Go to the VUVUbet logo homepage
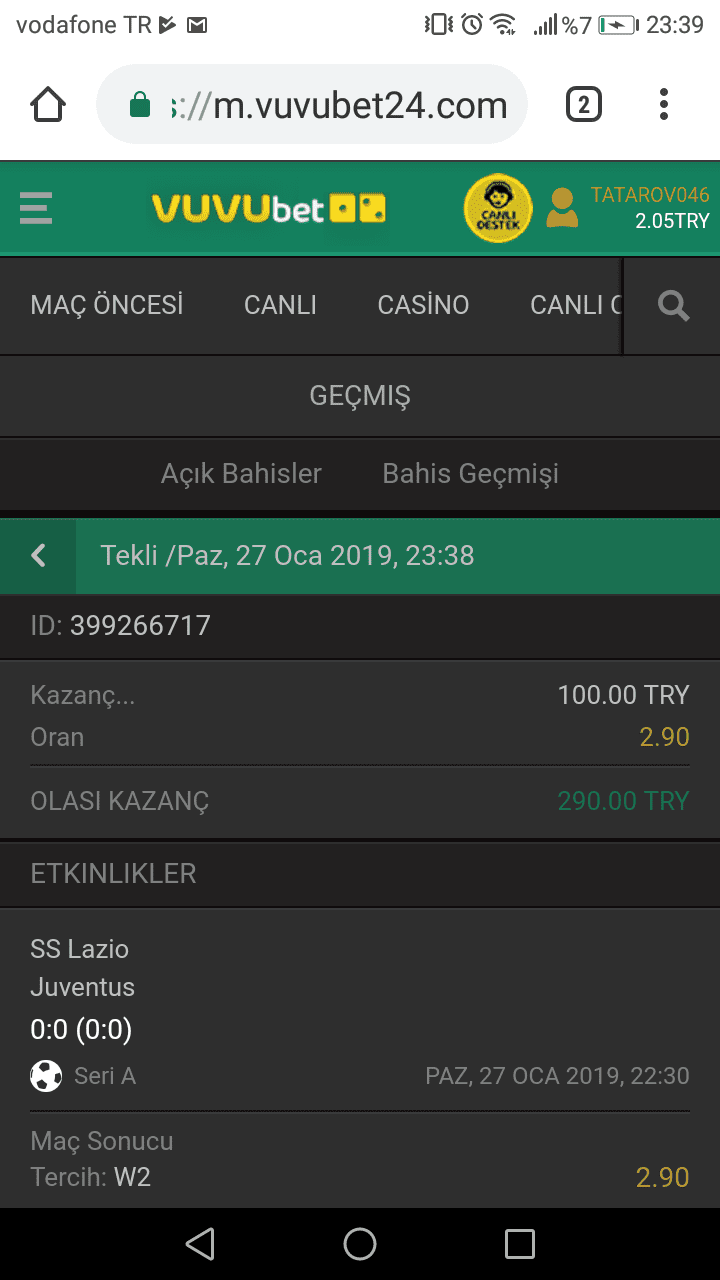The image size is (720, 1280). [268, 208]
